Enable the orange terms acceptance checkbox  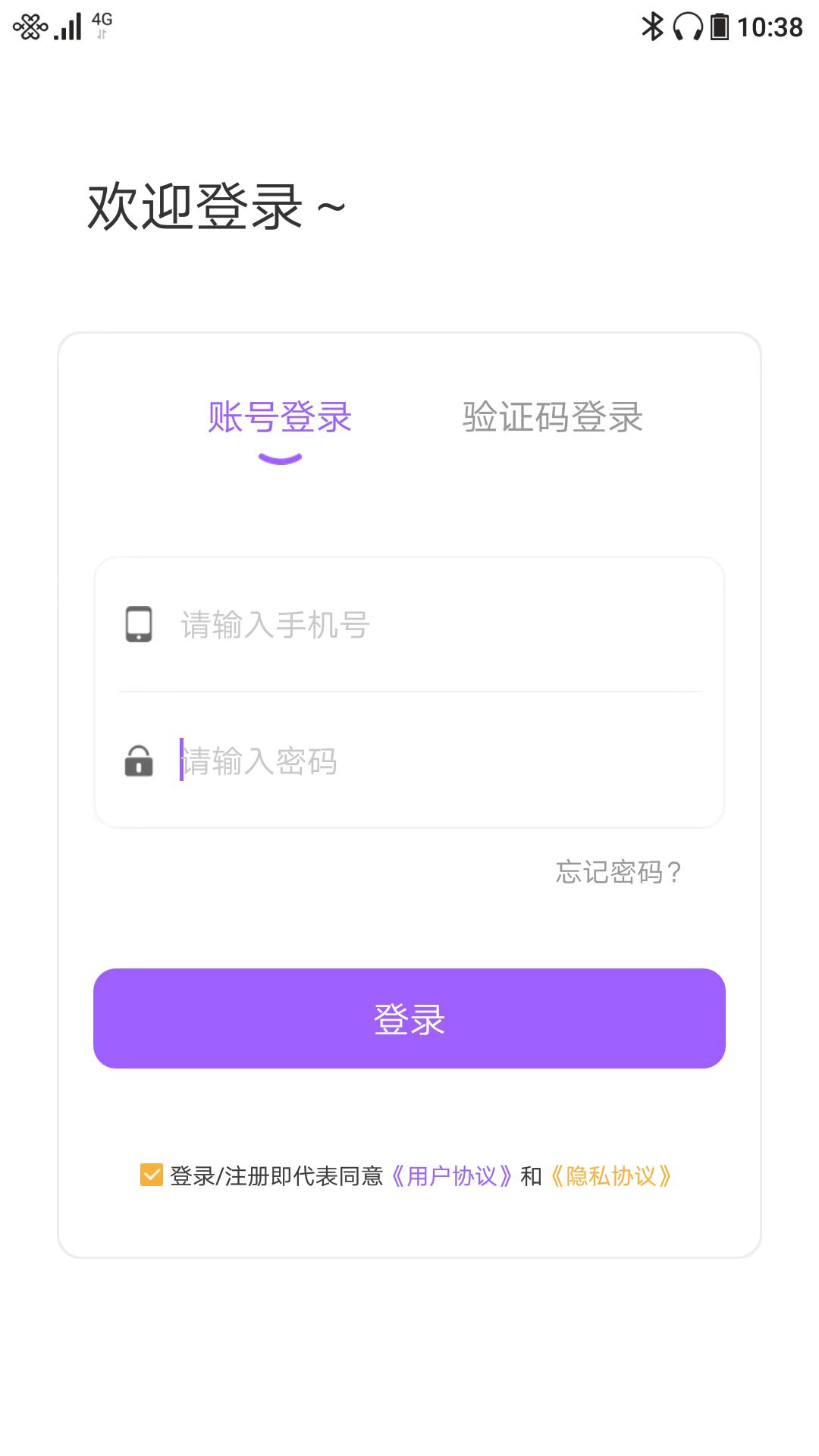pos(150,1174)
